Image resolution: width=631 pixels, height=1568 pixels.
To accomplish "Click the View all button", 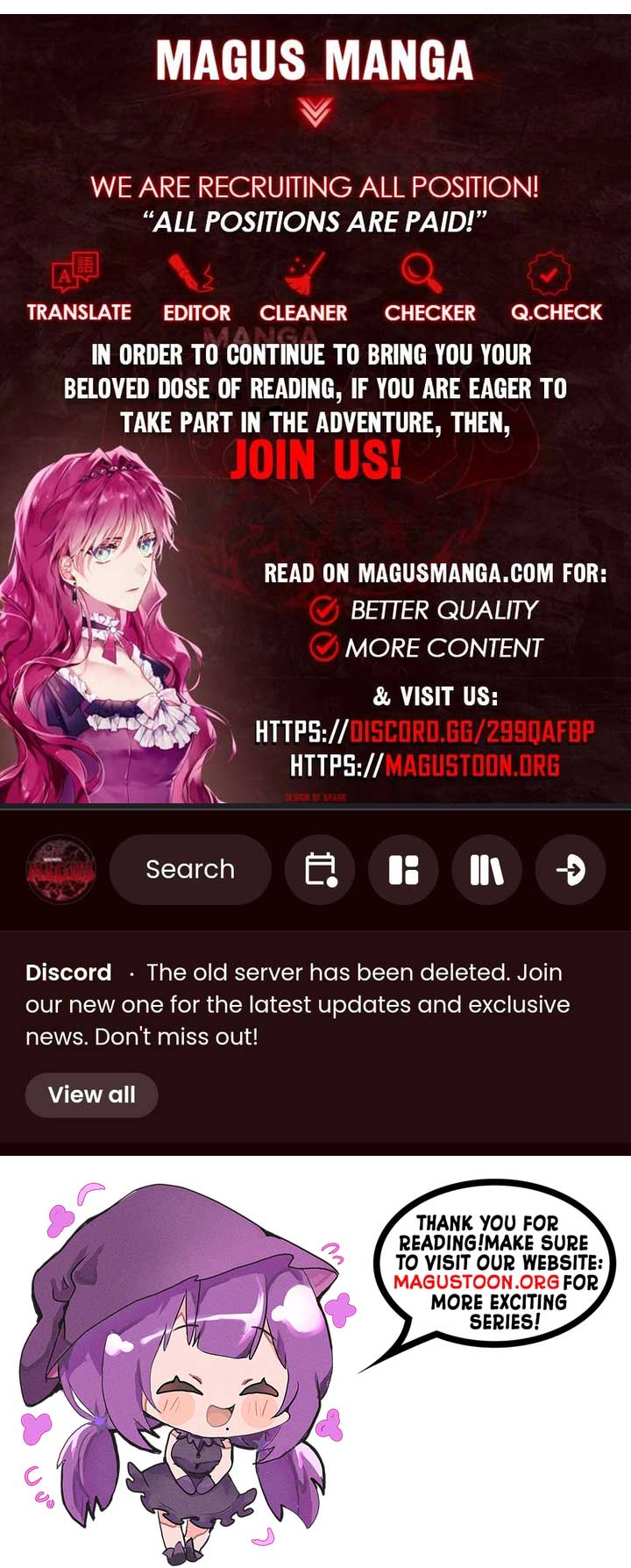I will coord(91,1094).
